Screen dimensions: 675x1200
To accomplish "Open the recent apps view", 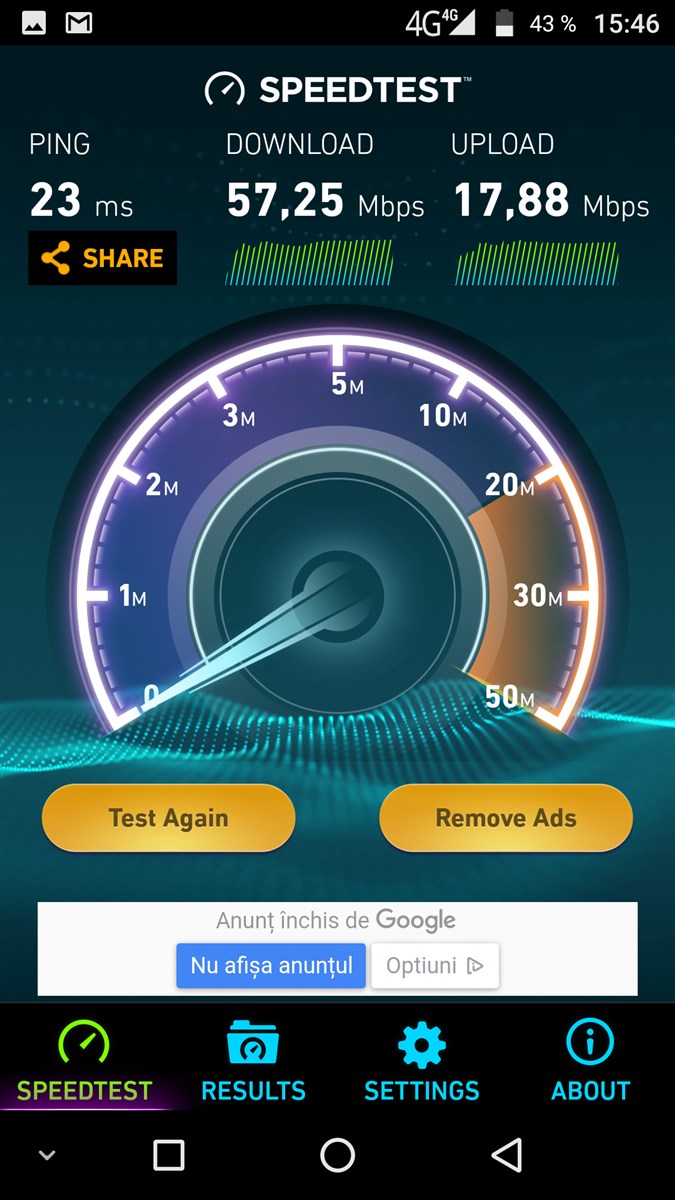I will pyautogui.click(x=169, y=1155).
